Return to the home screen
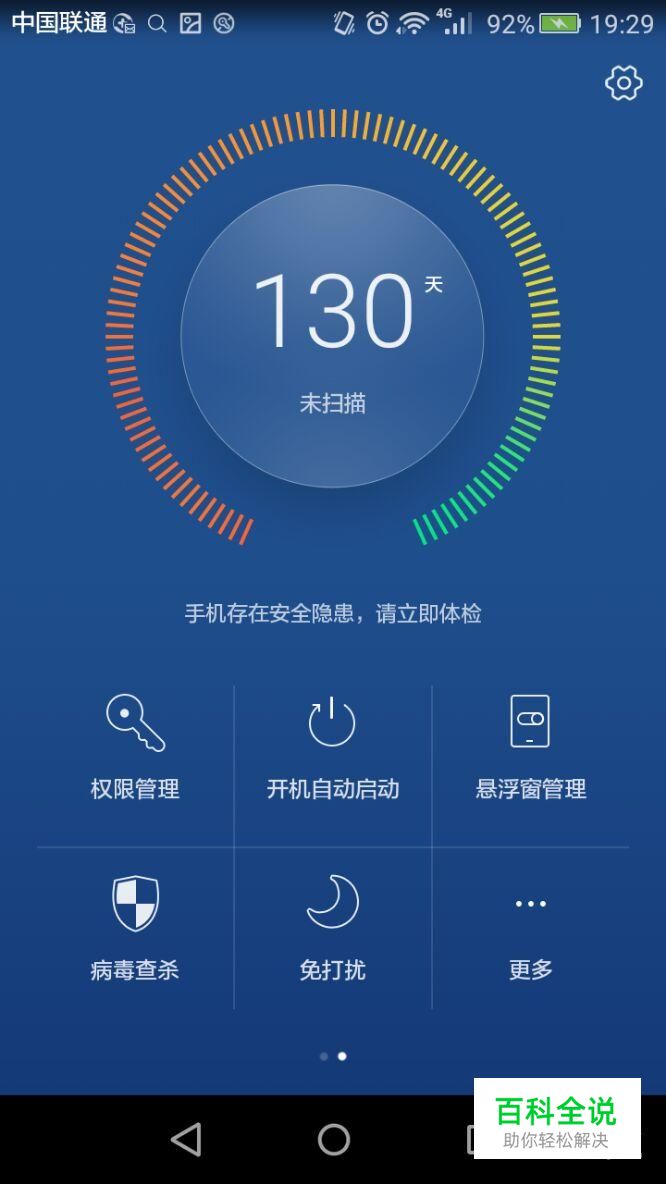 coord(333,1139)
